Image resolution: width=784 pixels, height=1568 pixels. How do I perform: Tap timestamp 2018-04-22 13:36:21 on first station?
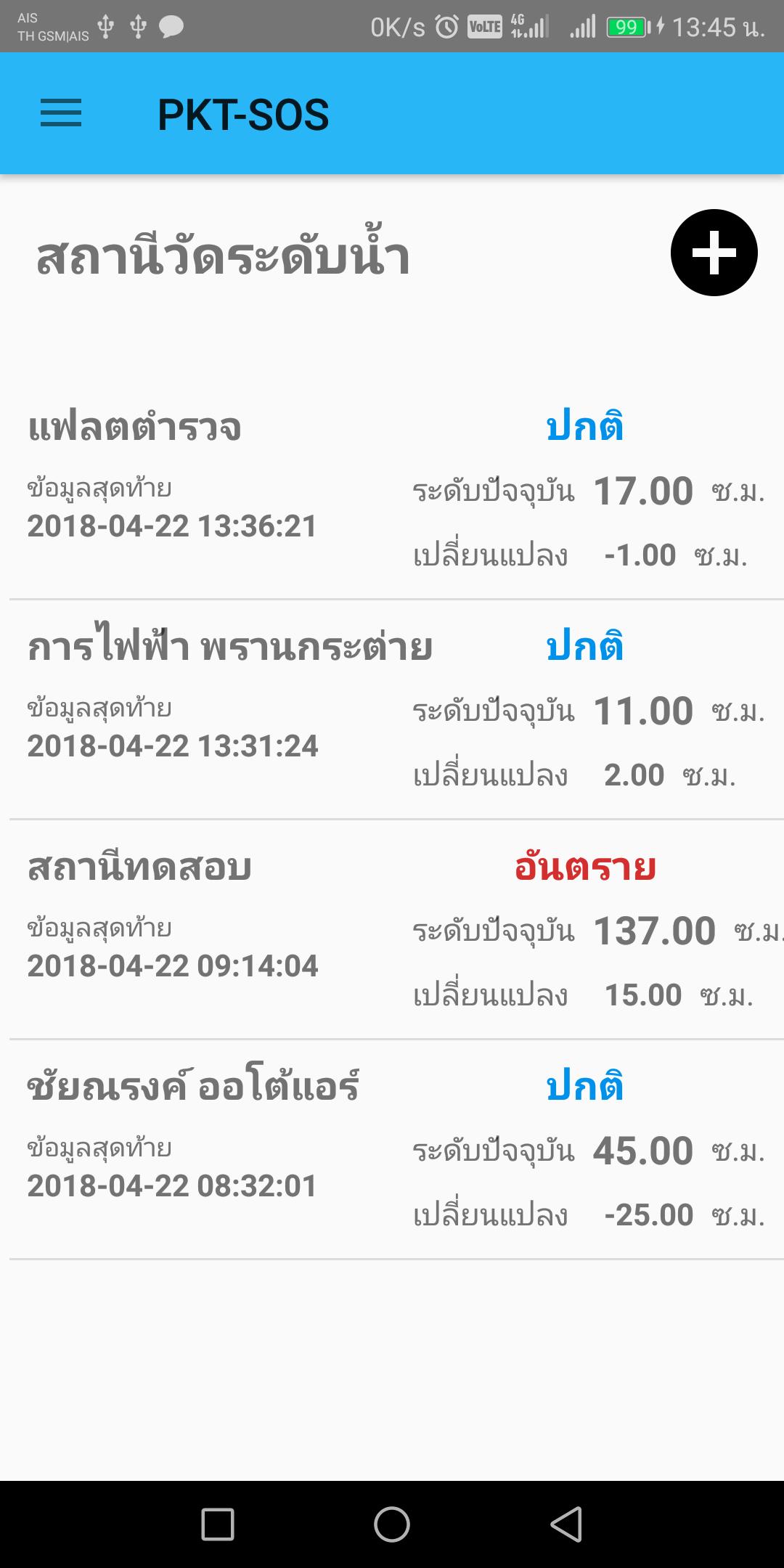tap(172, 528)
